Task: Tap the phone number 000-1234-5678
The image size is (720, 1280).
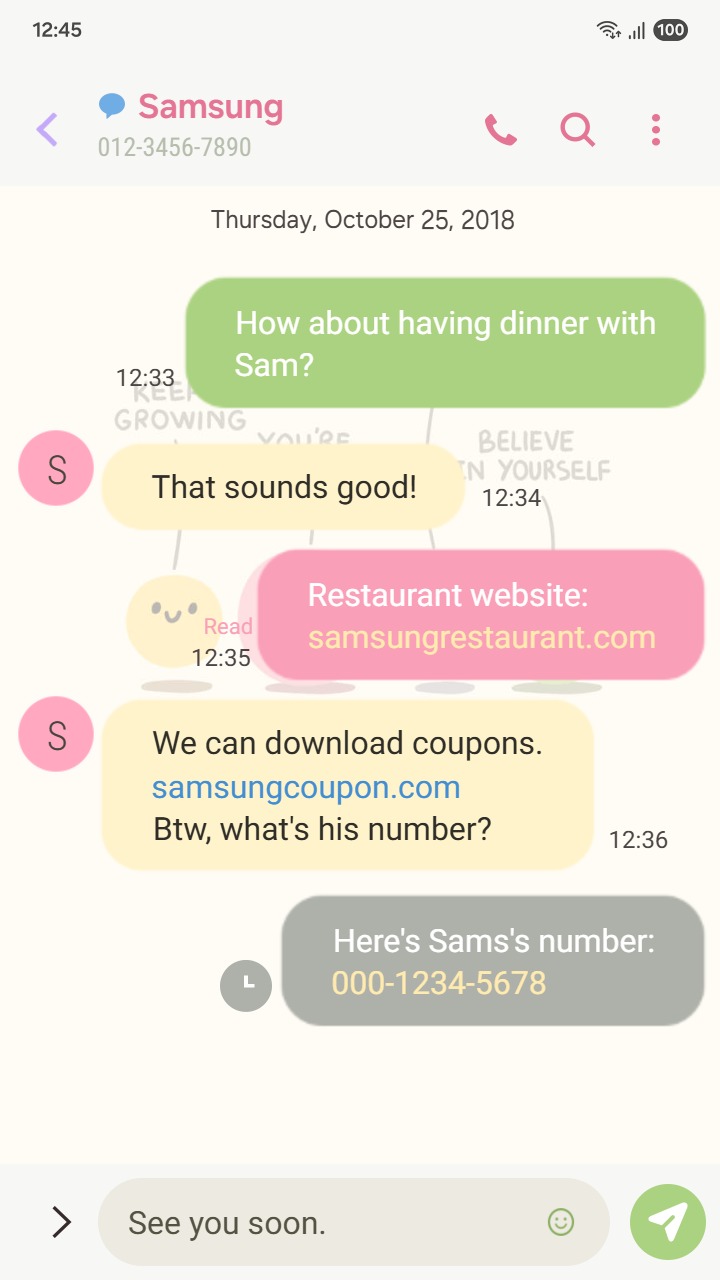Action: point(439,983)
